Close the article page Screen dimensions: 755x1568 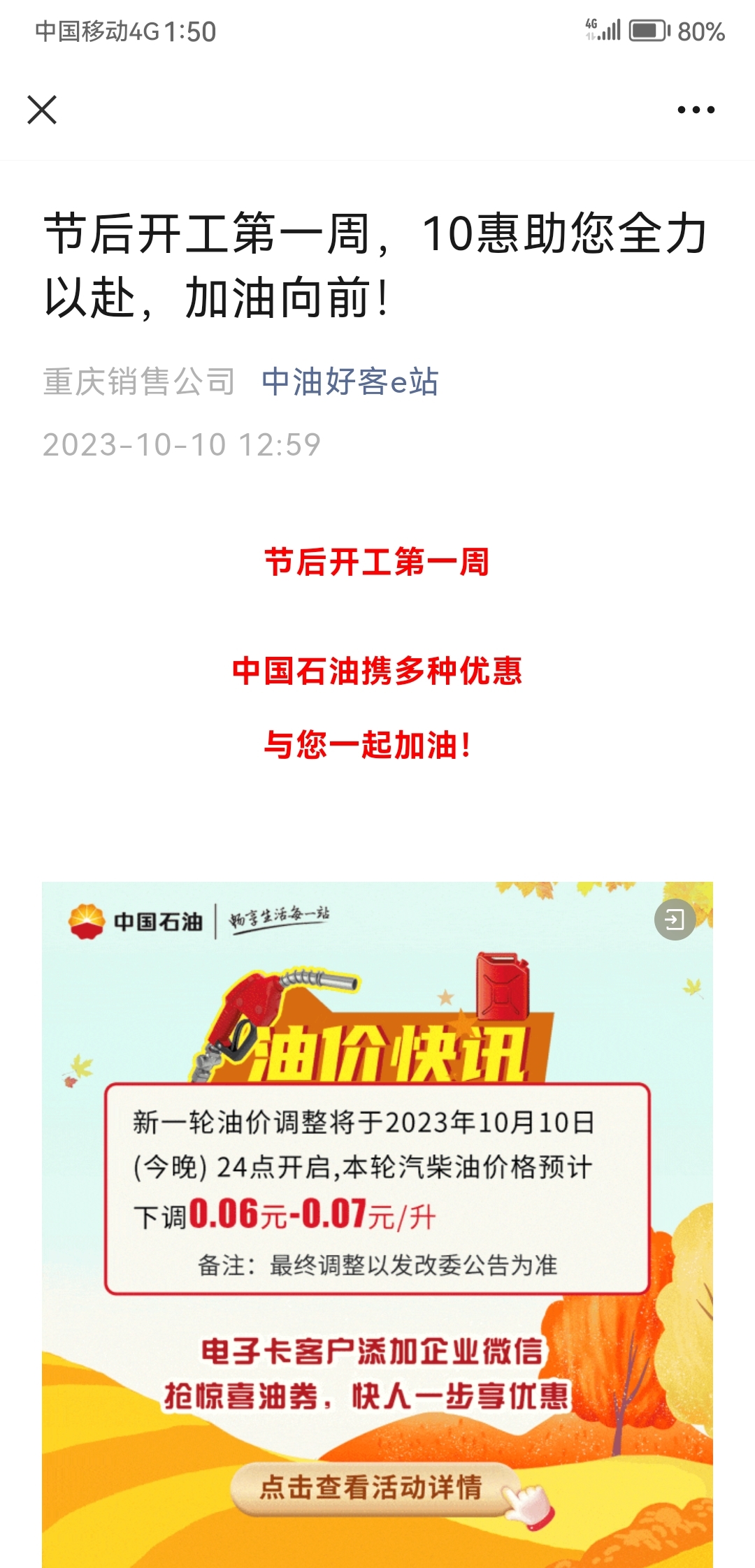click(x=42, y=110)
